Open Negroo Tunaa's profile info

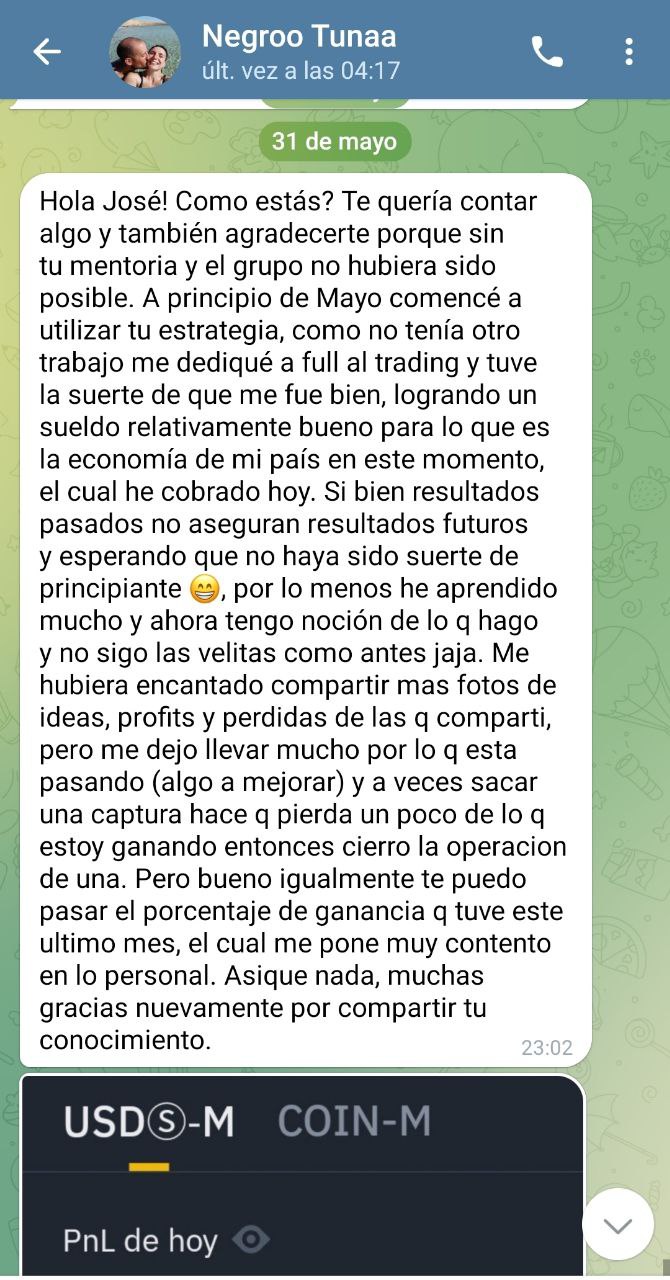pyautogui.click(x=299, y=51)
